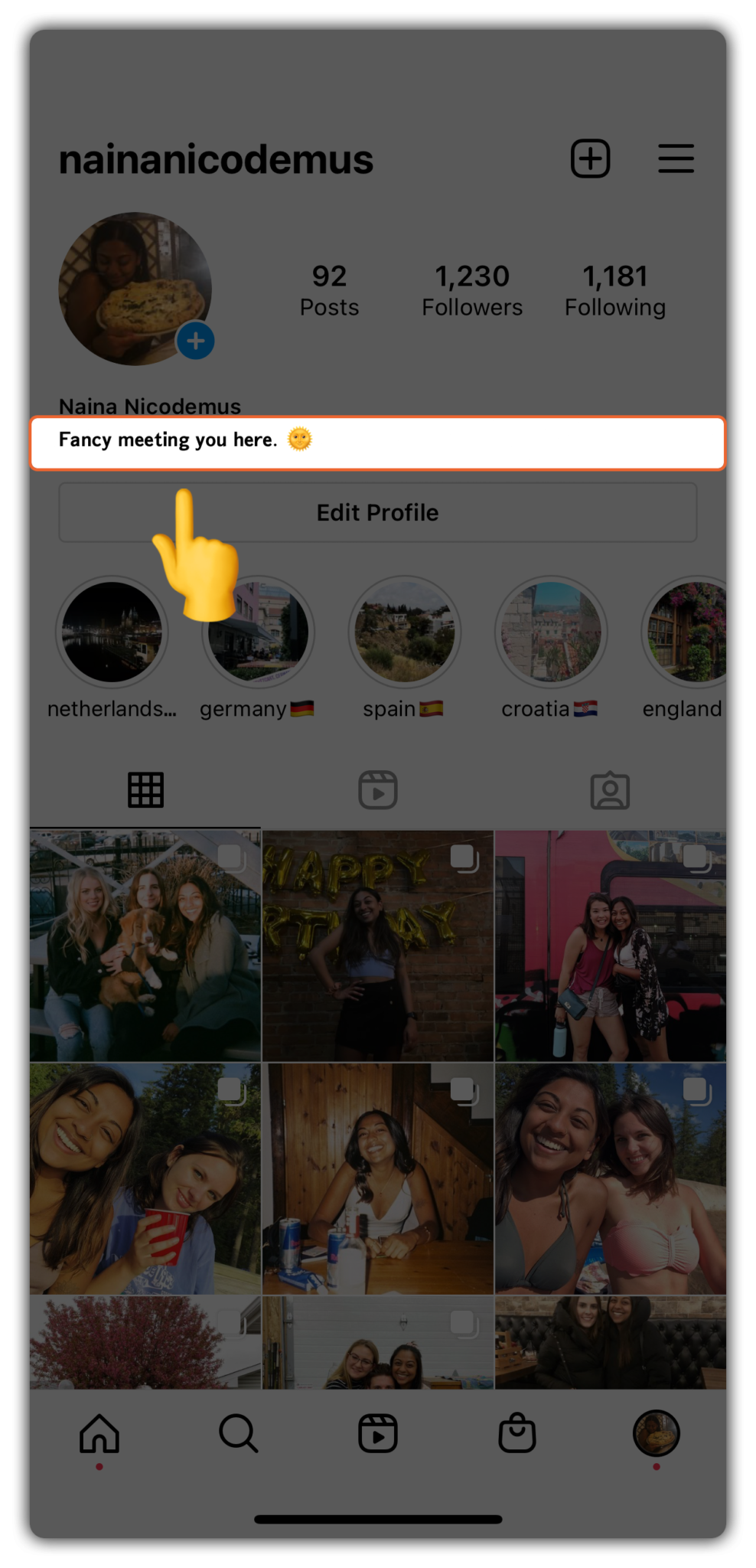Go to the Home feed

pos(99,1433)
